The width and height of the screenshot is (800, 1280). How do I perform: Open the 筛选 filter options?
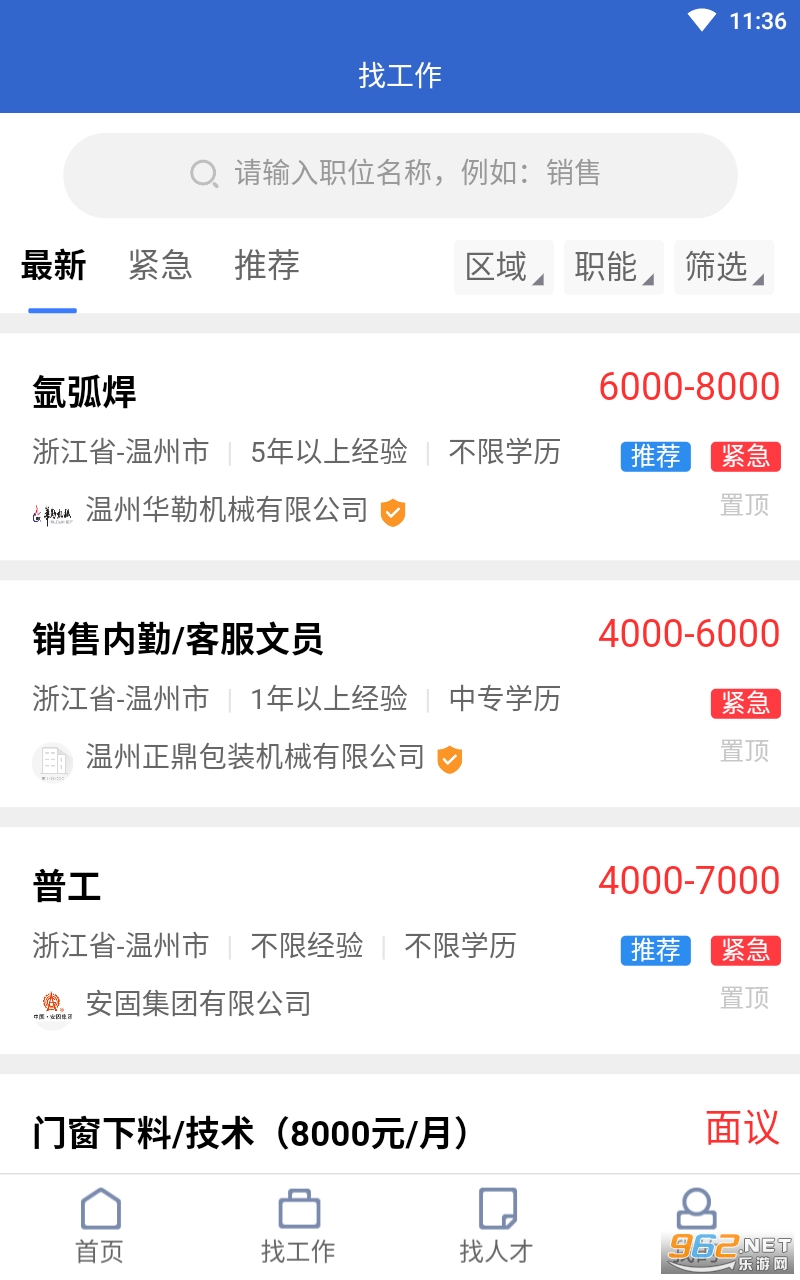tap(723, 267)
